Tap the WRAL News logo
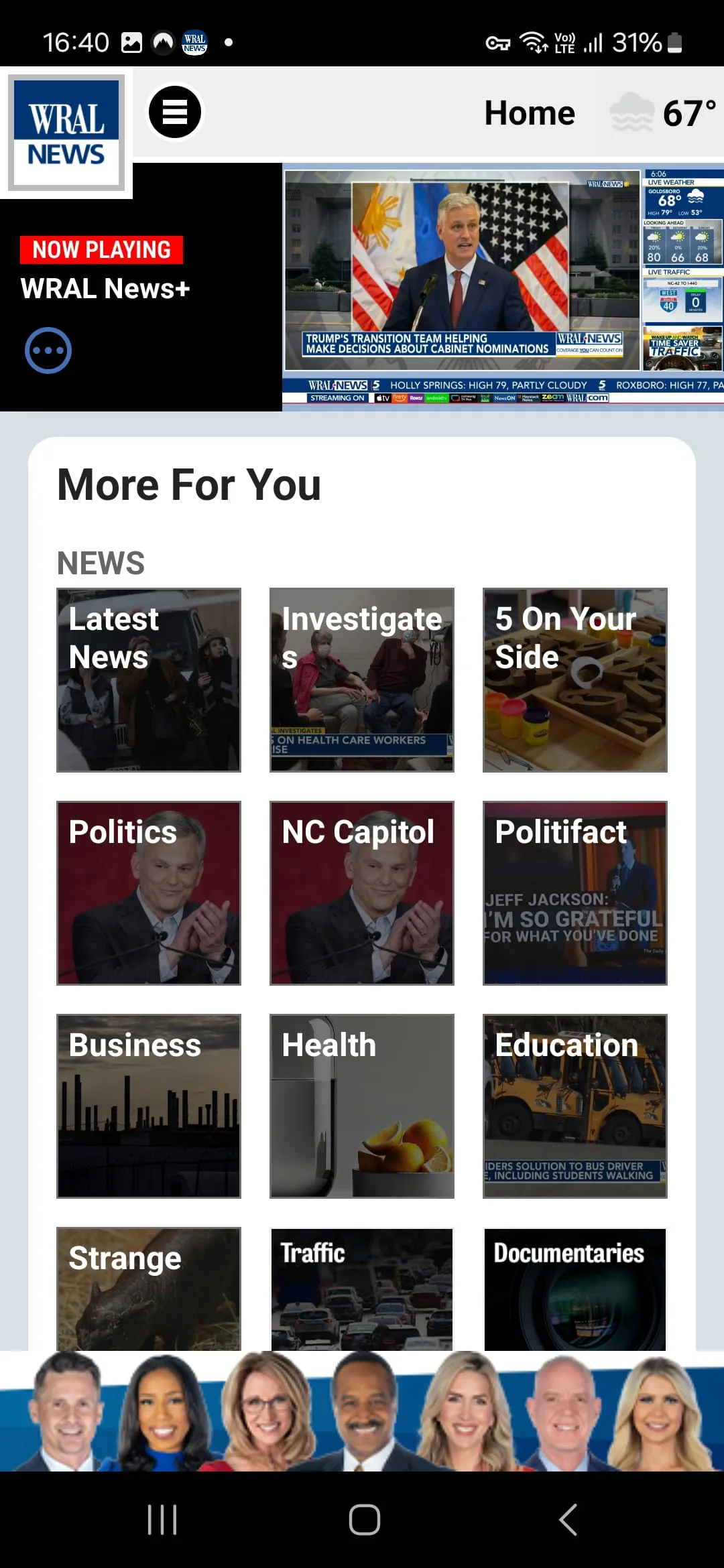 65,131
